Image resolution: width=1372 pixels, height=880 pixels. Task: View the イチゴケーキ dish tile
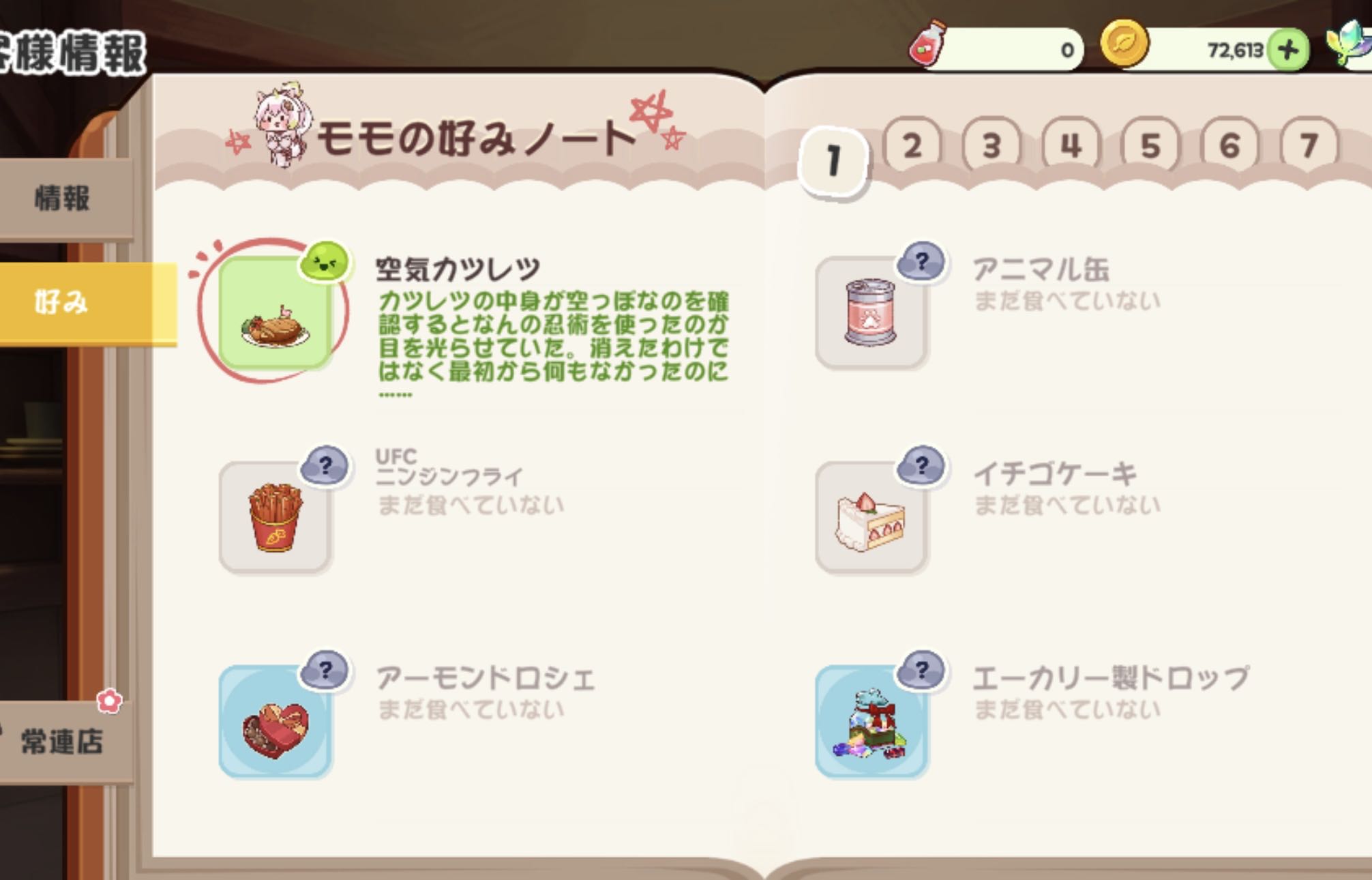[x=871, y=517]
